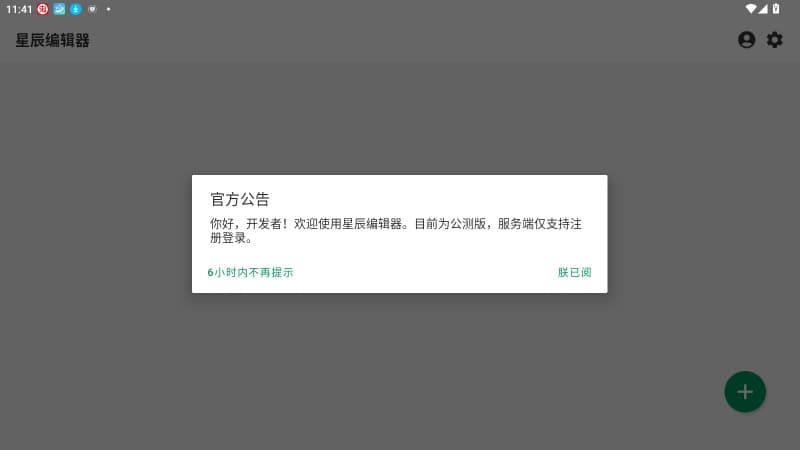Tap '6小时内不再提示' in the announcement dialog
This screenshot has height=450, width=800.
250,272
